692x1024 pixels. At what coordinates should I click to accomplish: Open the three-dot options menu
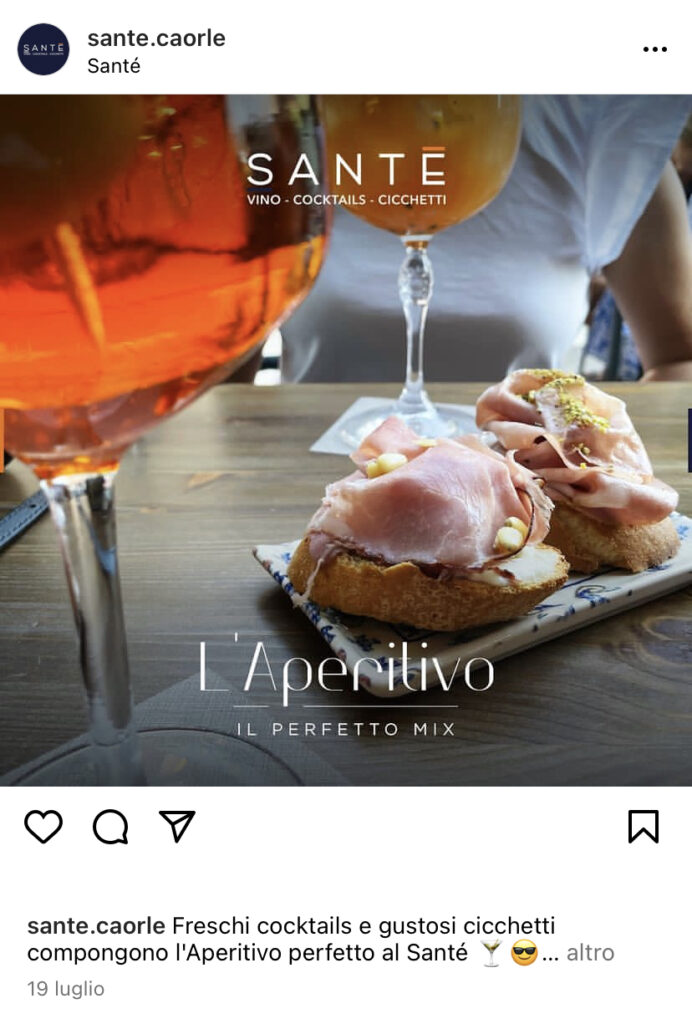(x=654, y=49)
